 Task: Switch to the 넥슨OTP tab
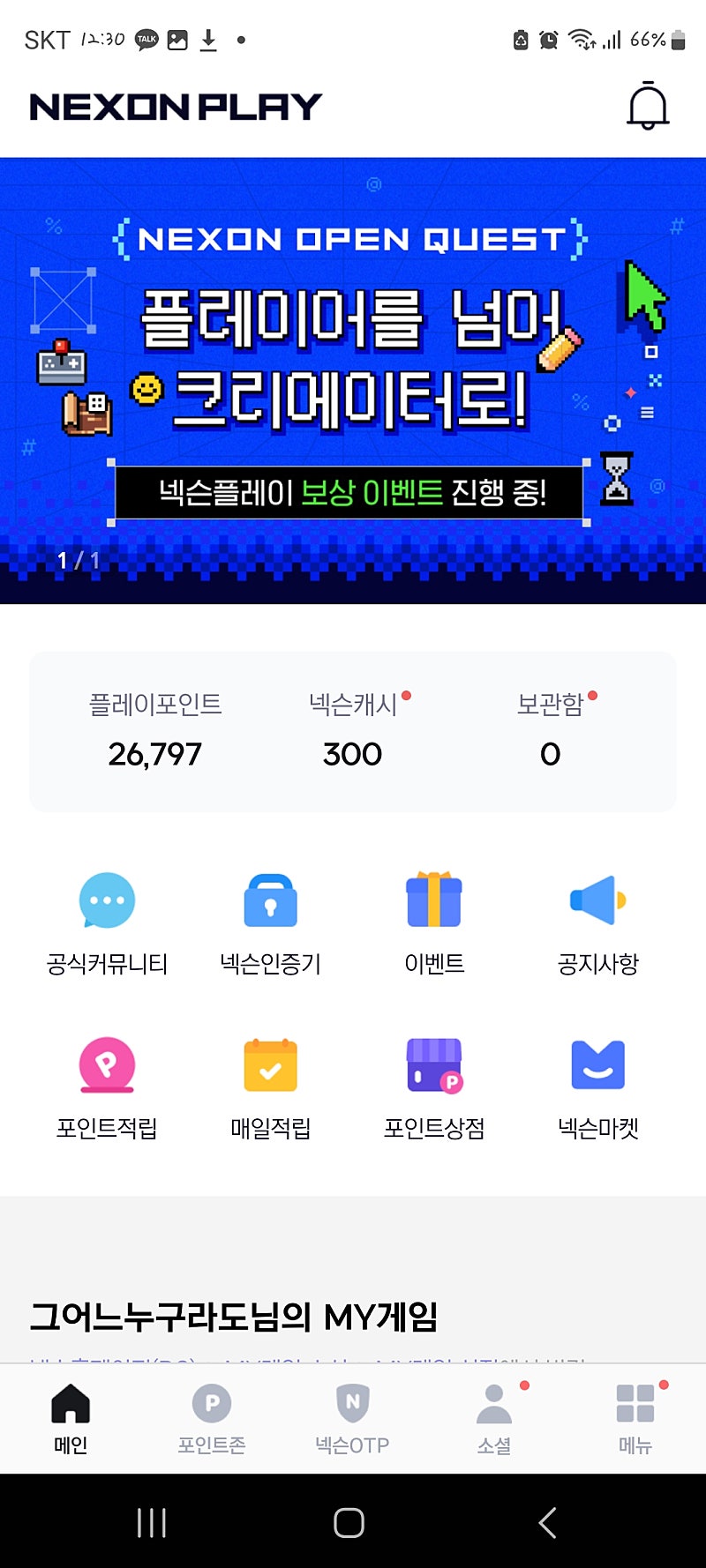[353, 1419]
